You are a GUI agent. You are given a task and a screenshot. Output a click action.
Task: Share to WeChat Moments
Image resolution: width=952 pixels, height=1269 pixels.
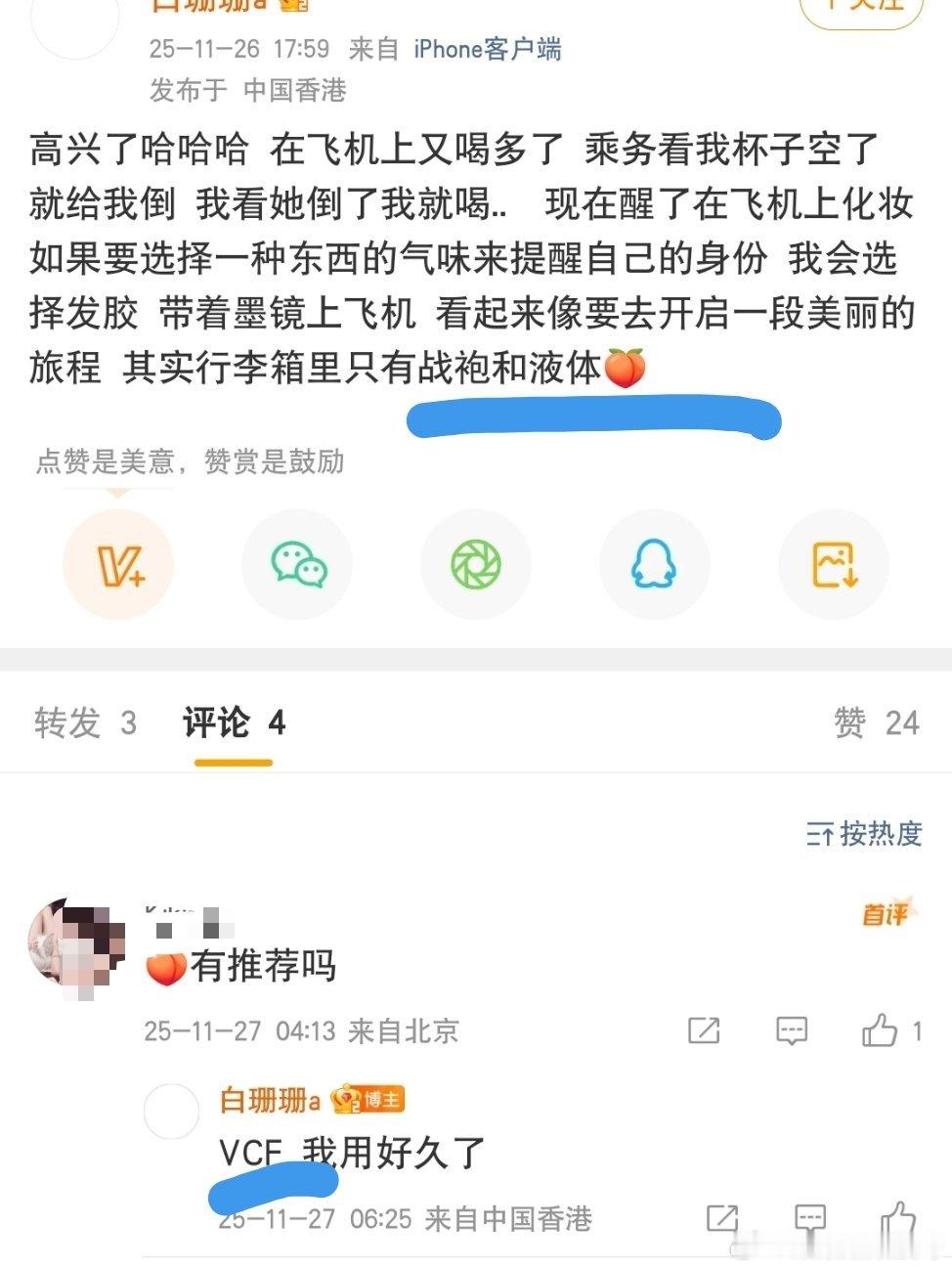[x=476, y=564]
